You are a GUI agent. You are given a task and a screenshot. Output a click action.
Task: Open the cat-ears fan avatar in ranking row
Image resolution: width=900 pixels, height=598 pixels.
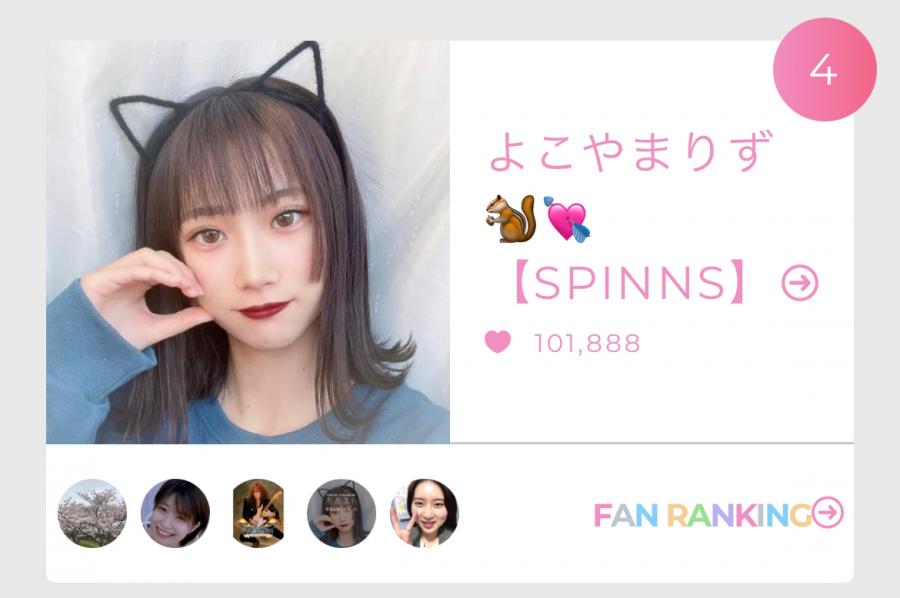coord(341,513)
